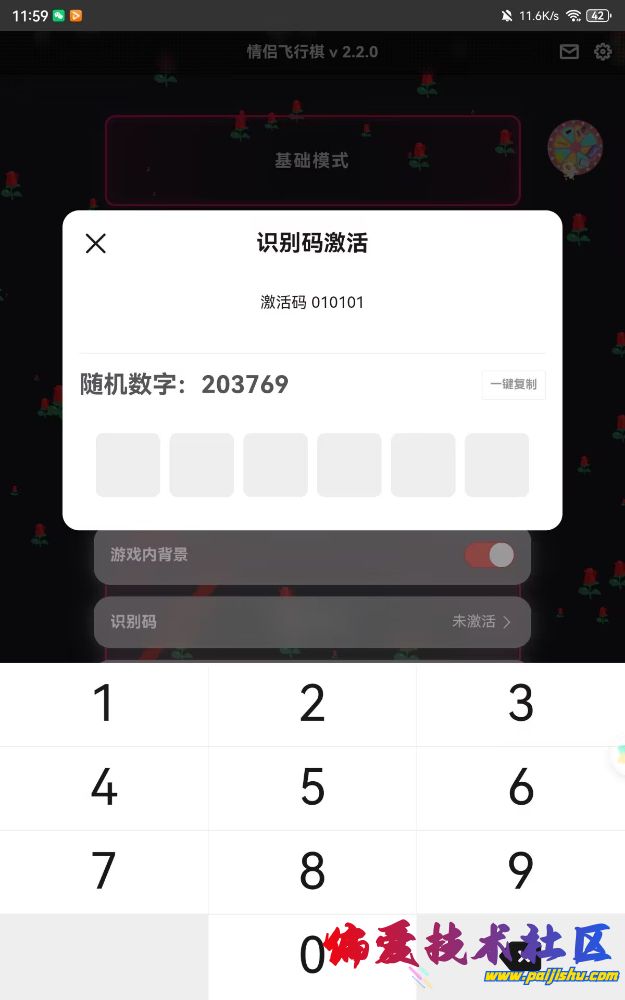Hit the 4 key
This screenshot has height=1000, width=625.
[x=104, y=788]
